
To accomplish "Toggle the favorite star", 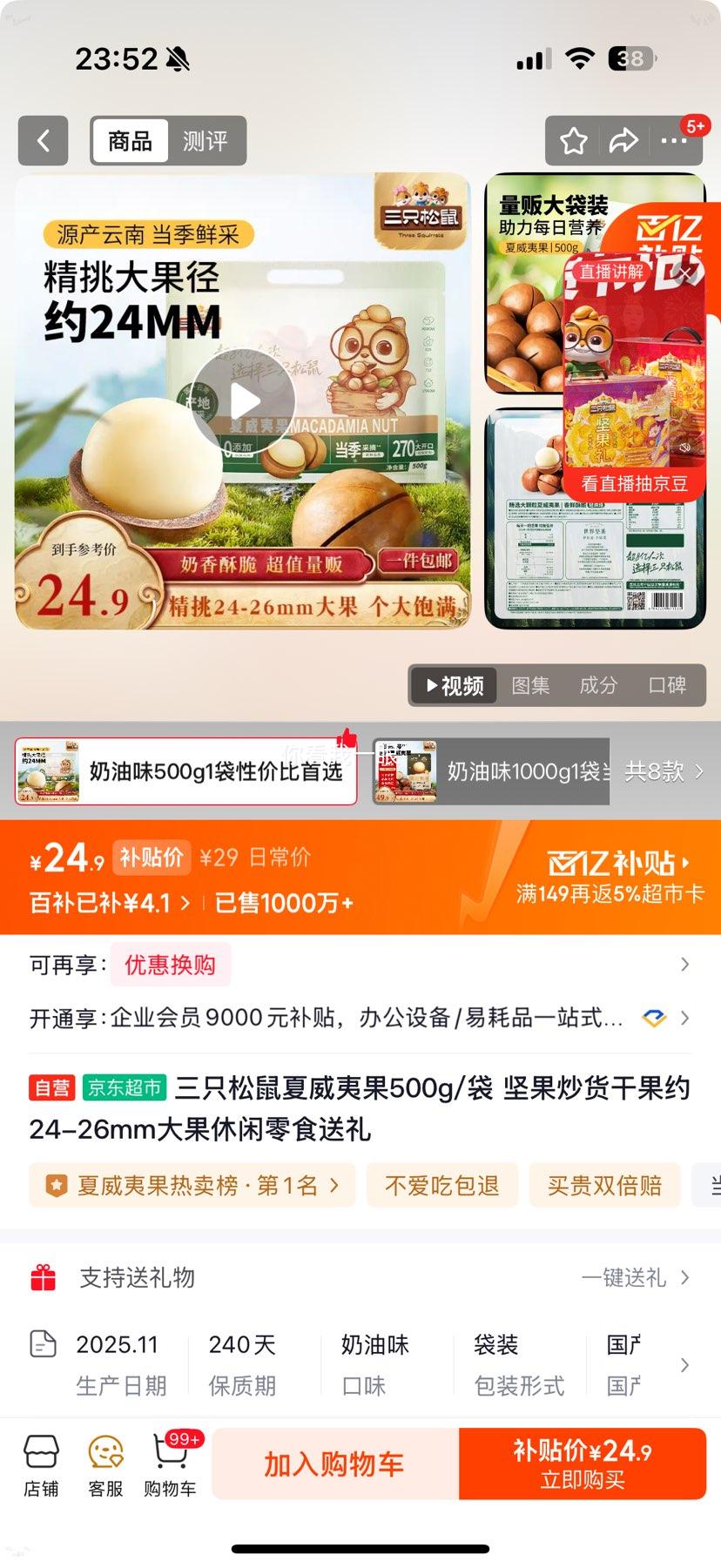I will (x=572, y=140).
